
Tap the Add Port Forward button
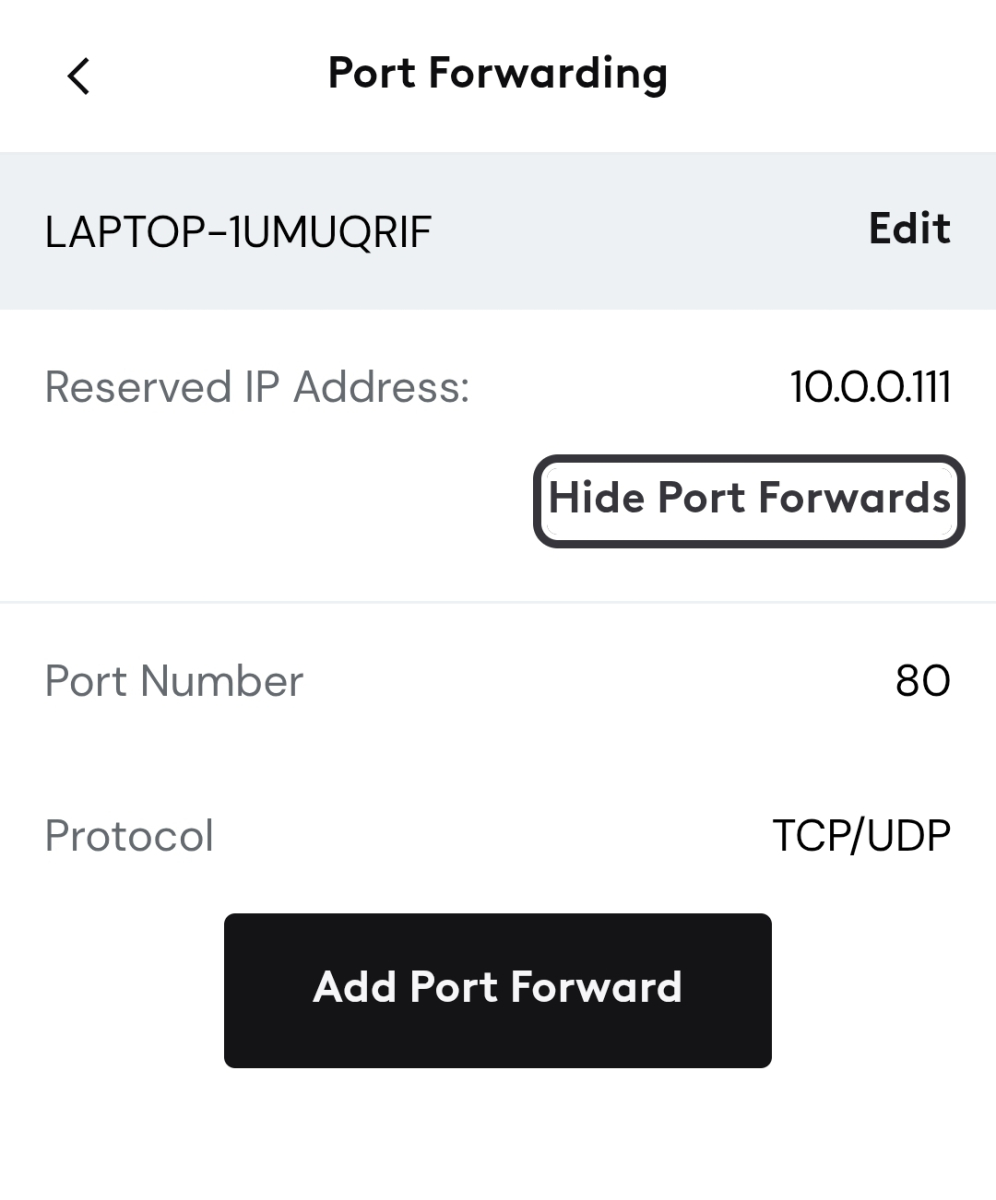coord(497,989)
